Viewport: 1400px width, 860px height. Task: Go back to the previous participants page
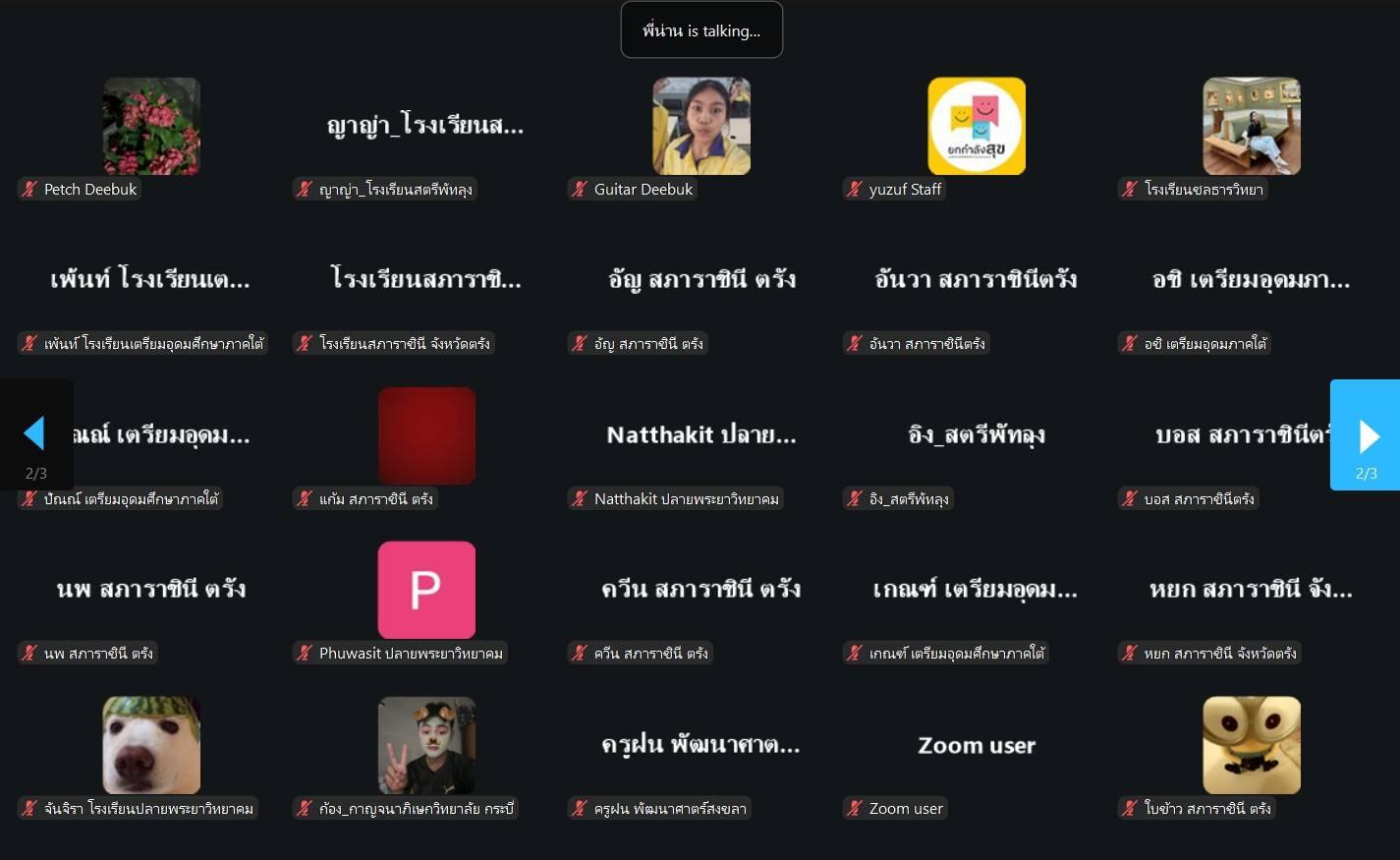34,433
